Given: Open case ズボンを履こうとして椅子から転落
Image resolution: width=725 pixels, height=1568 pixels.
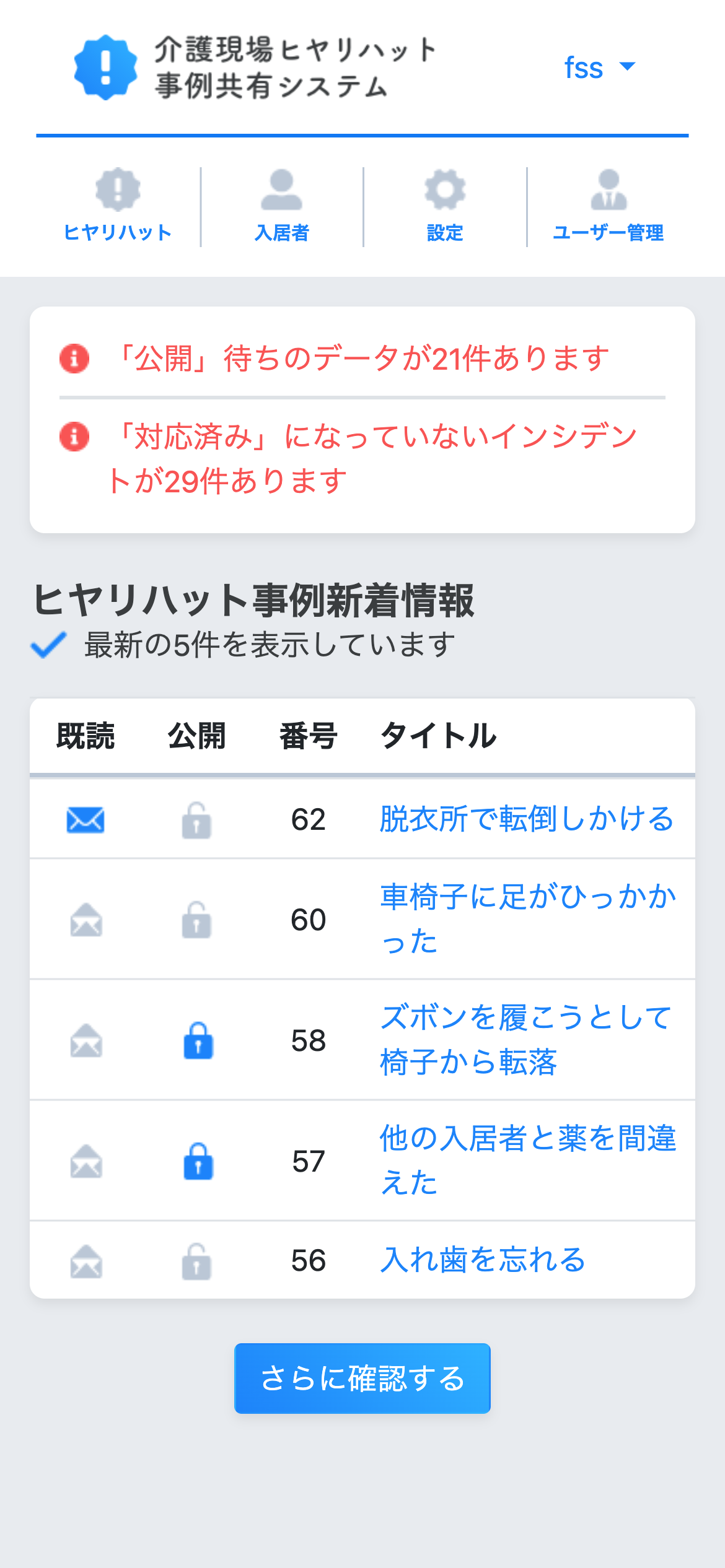Looking at the screenshot, I should point(525,1040).
